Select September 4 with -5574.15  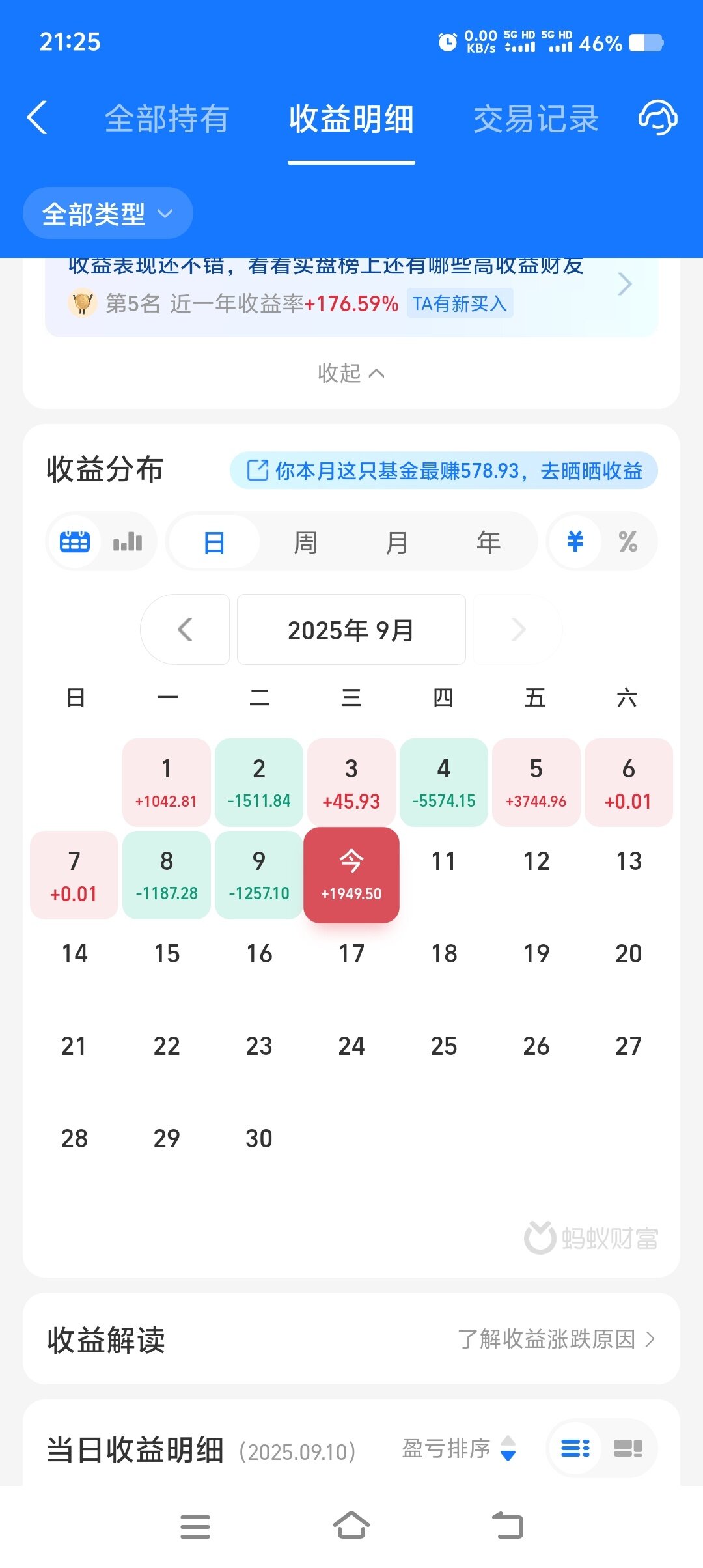(x=444, y=783)
